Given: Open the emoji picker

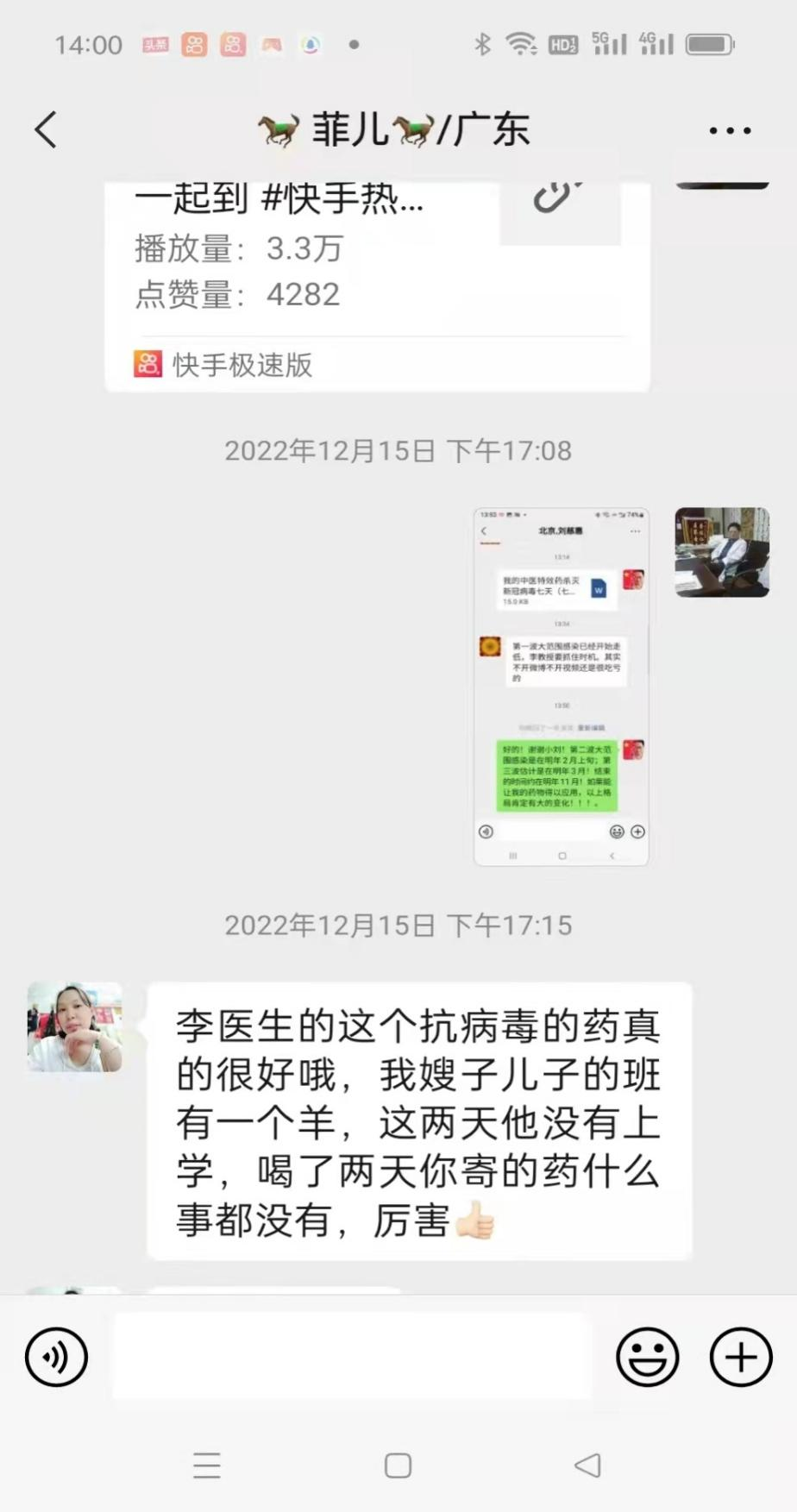Looking at the screenshot, I should coord(647,1357).
